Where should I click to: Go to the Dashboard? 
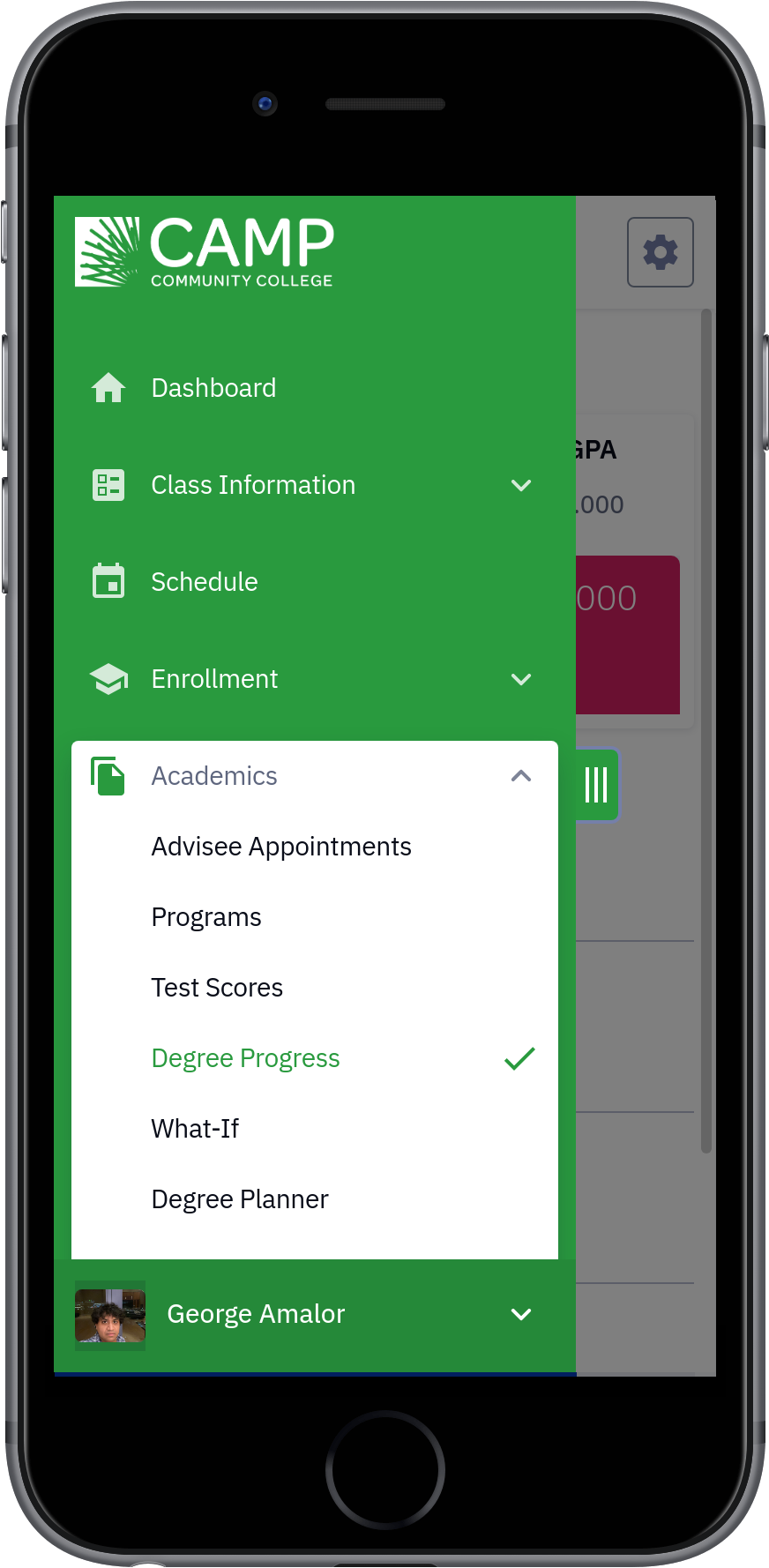click(x=315, y=388)
